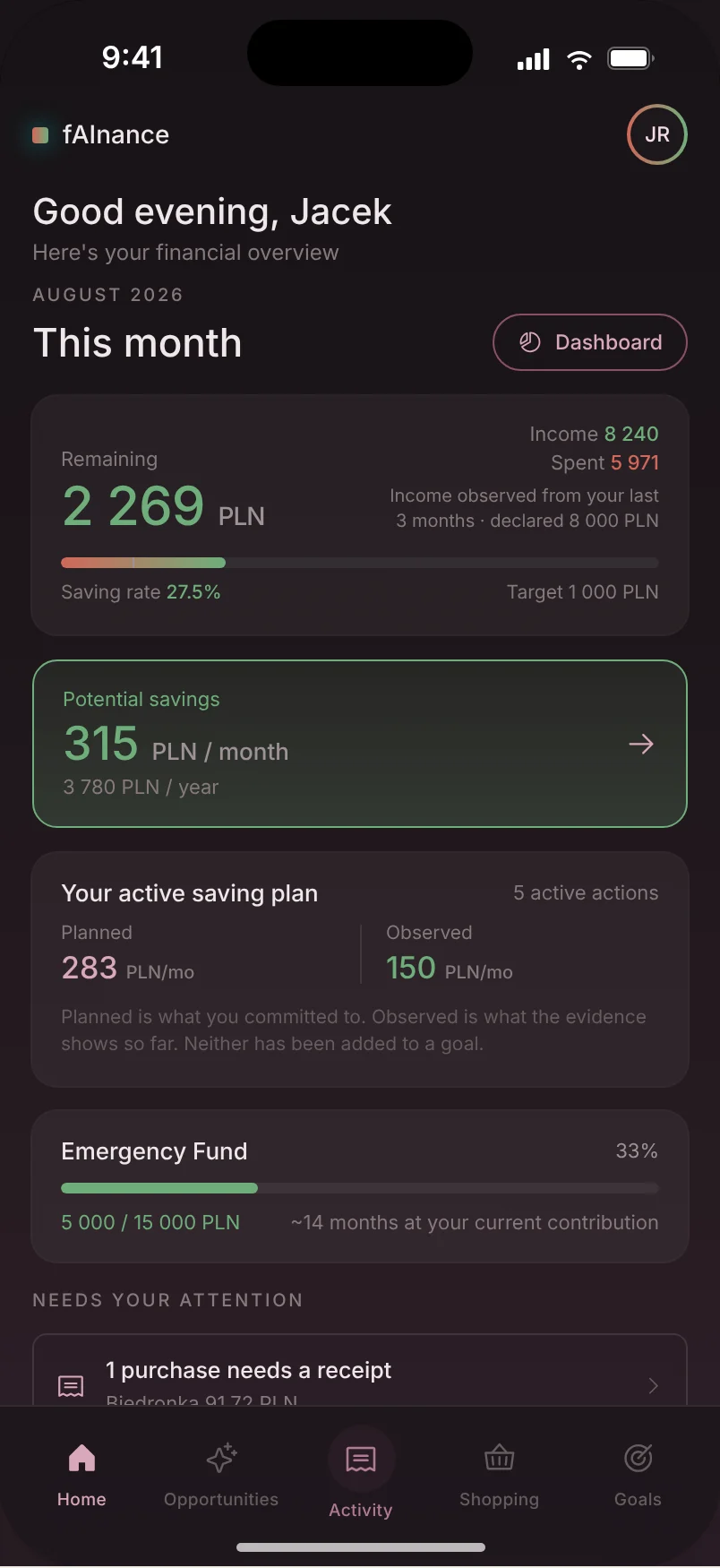The width and height of the screenshot is (720, 1568).
Task: Open the Potential savings card
Action: click(360, 744)
